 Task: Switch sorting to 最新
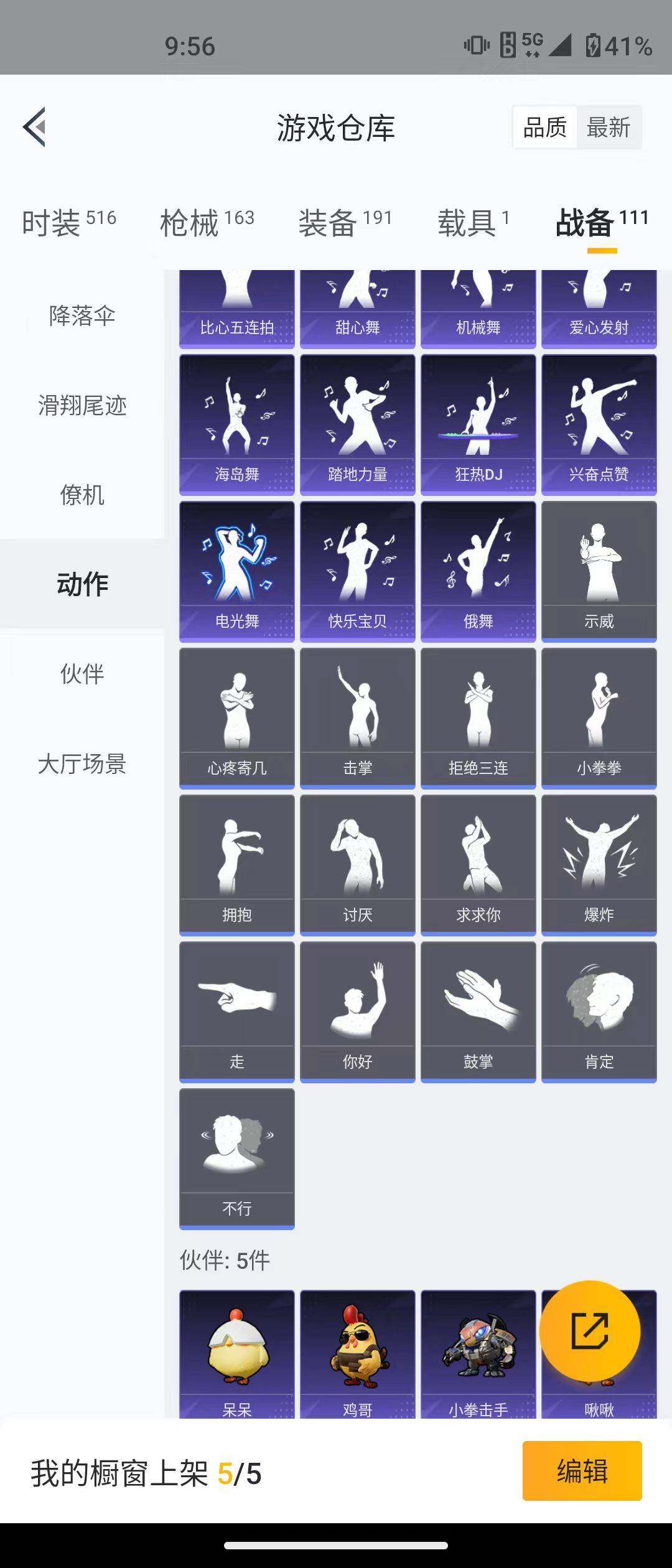608,126
